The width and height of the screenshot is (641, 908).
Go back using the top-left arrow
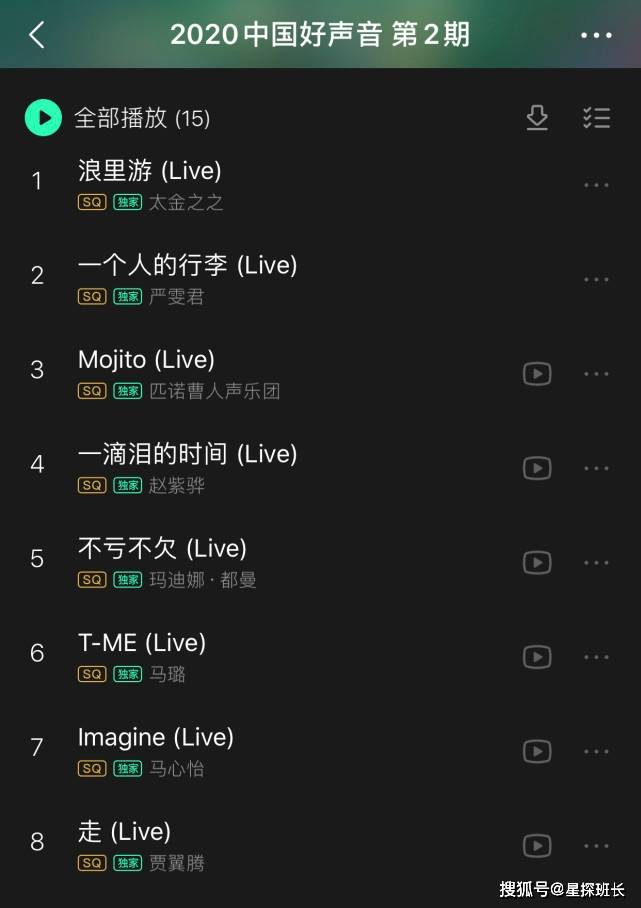[x=37, y=35]
